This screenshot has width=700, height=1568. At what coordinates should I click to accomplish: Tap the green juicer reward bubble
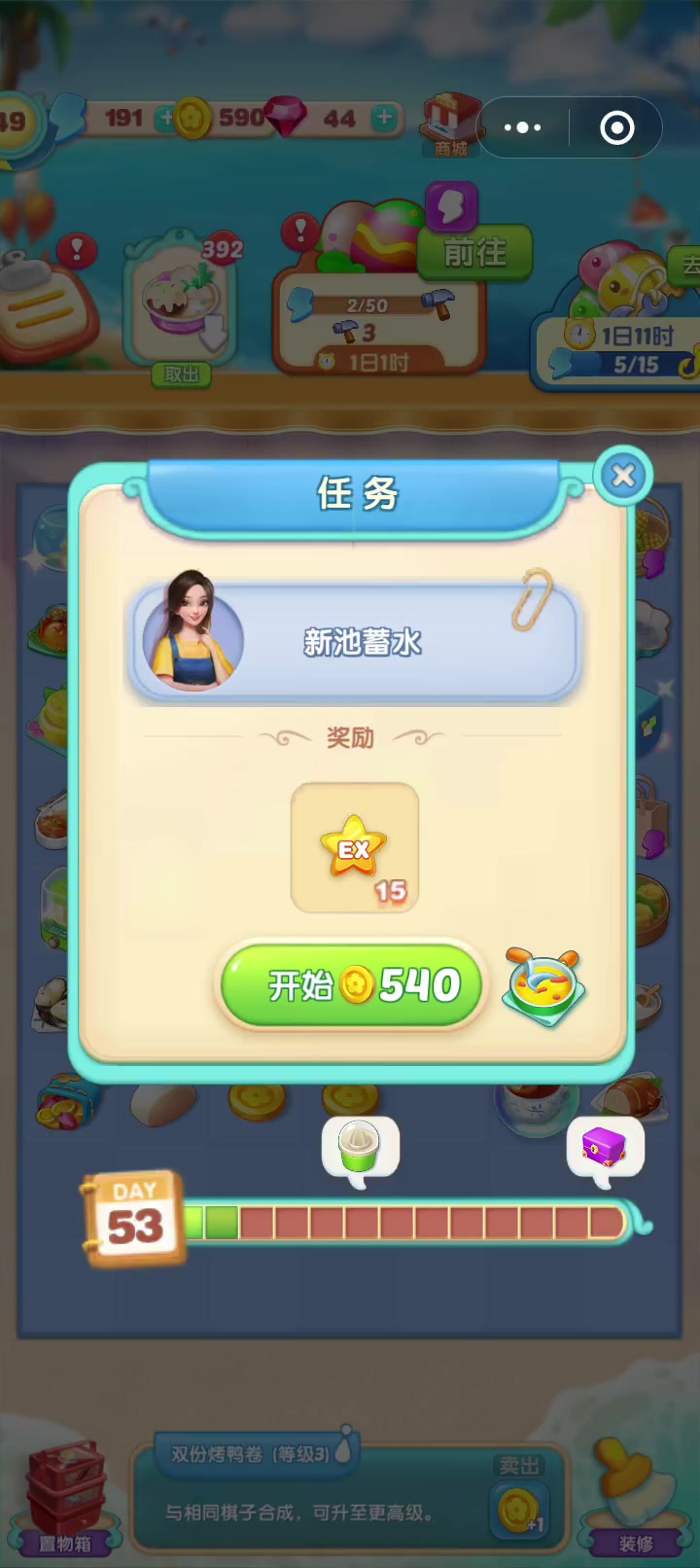pos(360,1151)
